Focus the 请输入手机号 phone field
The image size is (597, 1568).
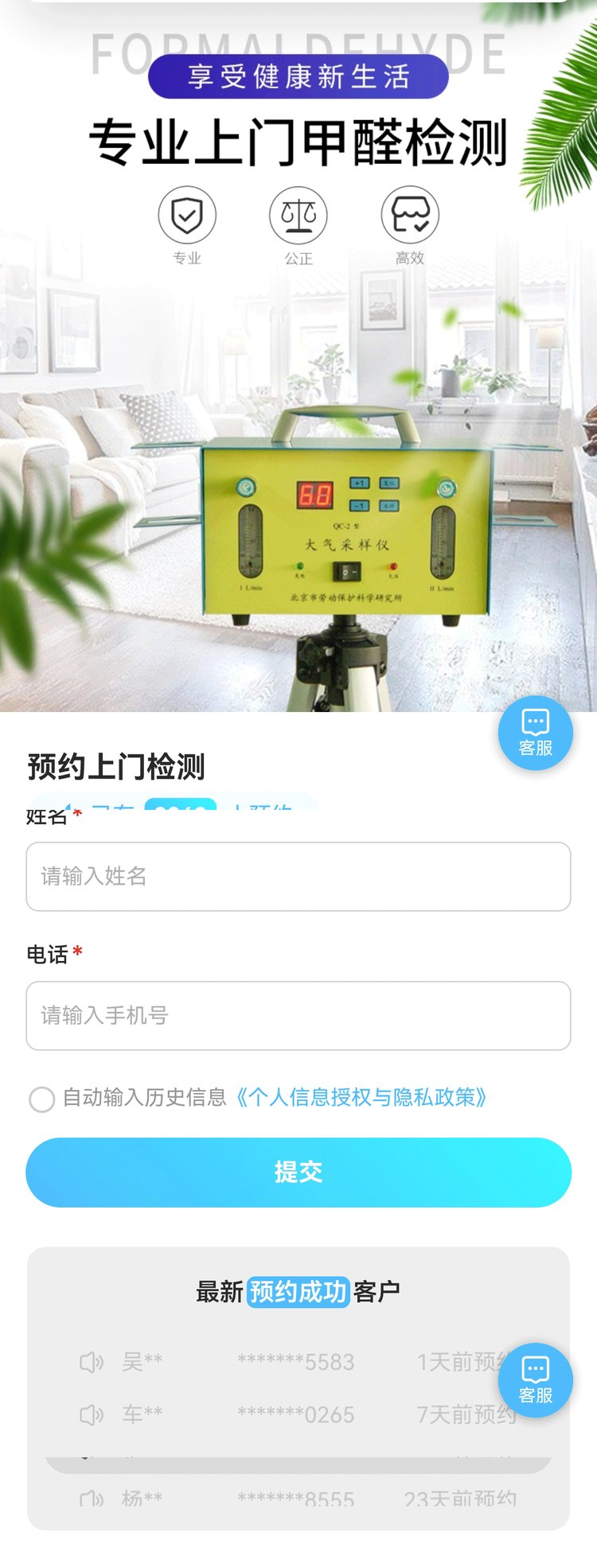click(298, 1015)
